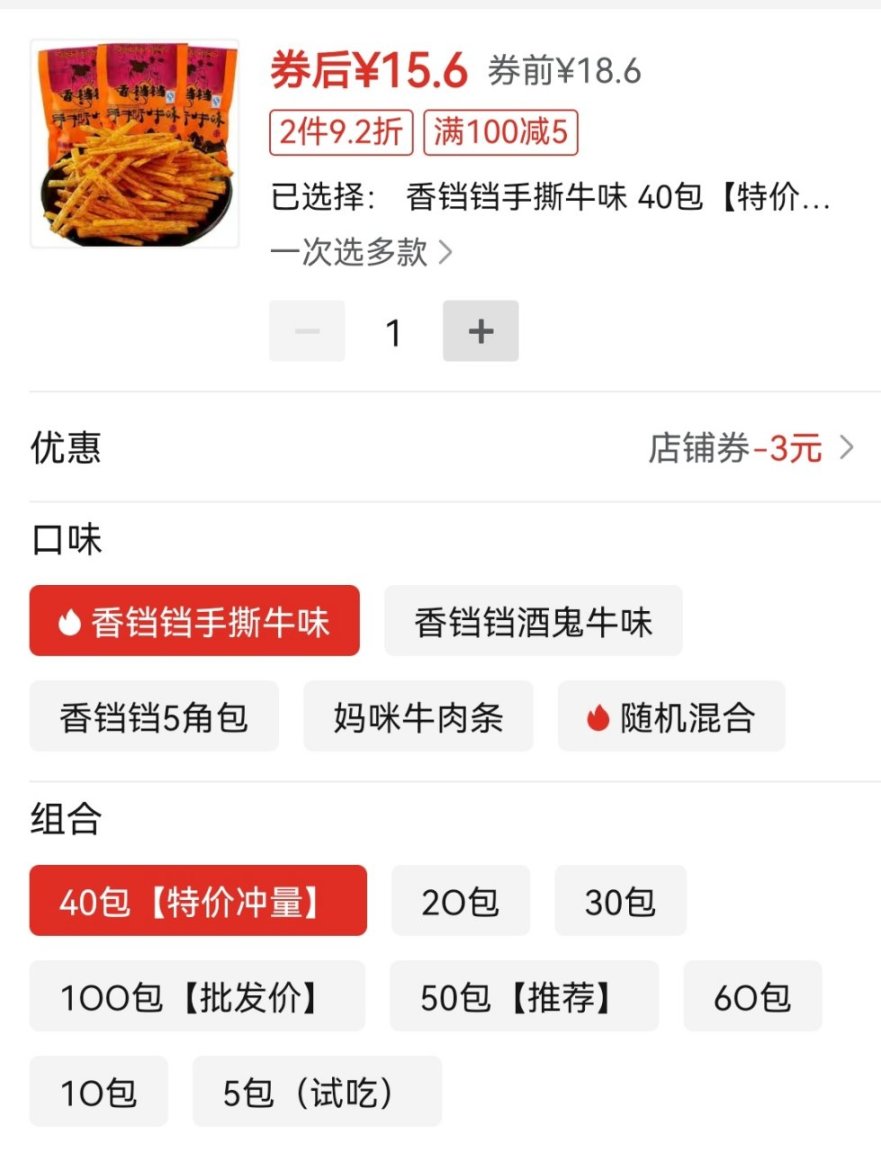Pick the 妈咪牛肉条 flavor

pyautogui.click(x=418, y=717)
